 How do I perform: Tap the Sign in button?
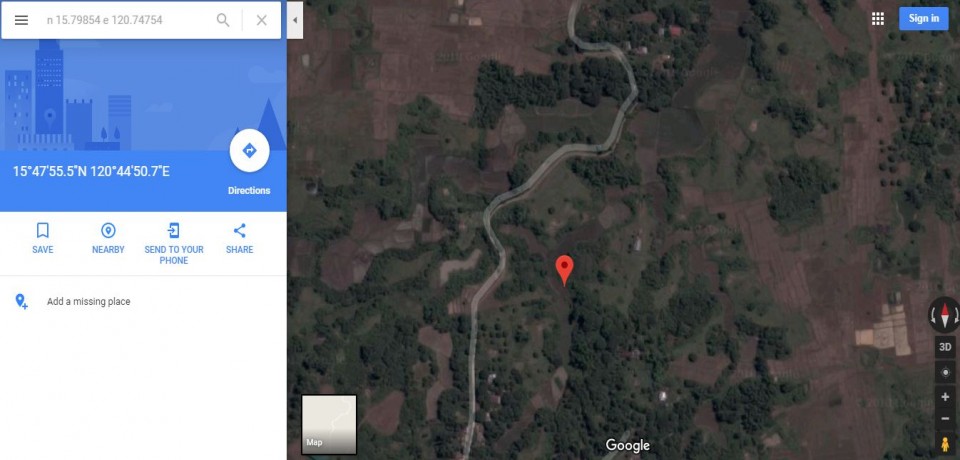(923, 18)
